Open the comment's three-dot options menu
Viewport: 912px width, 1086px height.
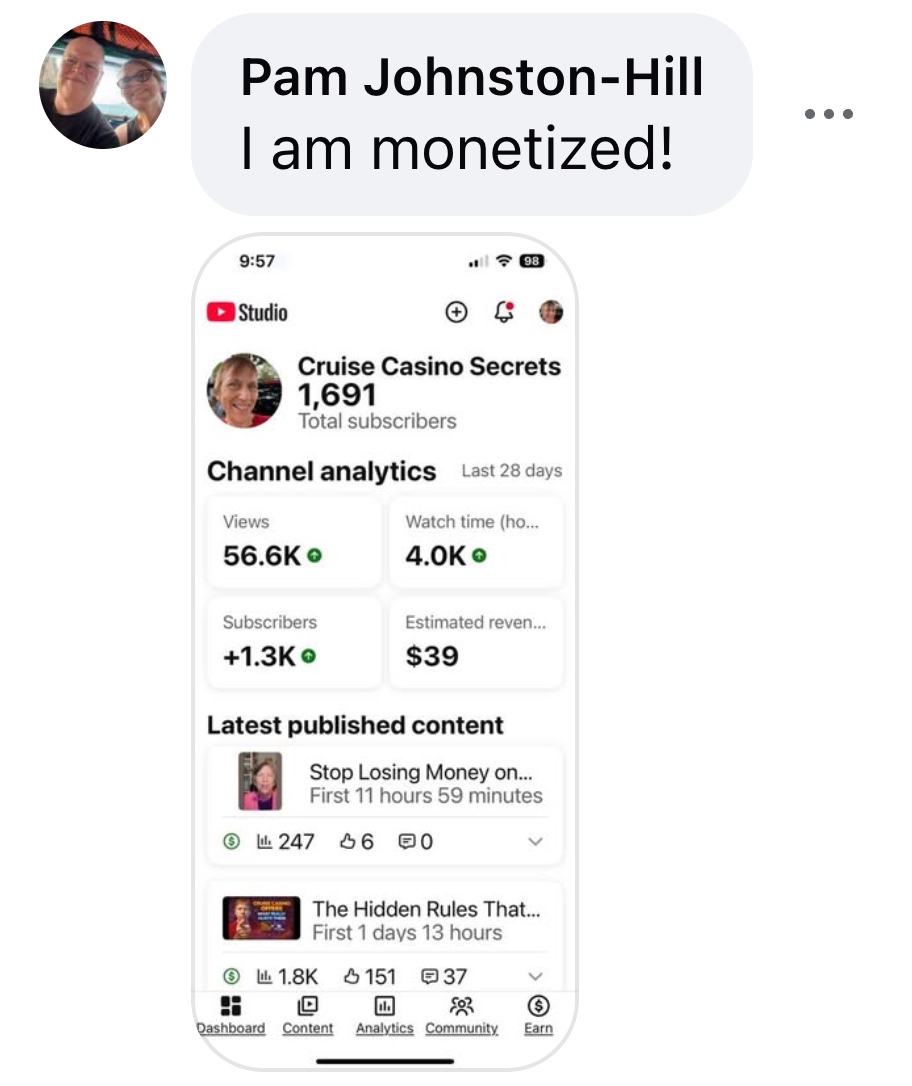tap(829, 115)
